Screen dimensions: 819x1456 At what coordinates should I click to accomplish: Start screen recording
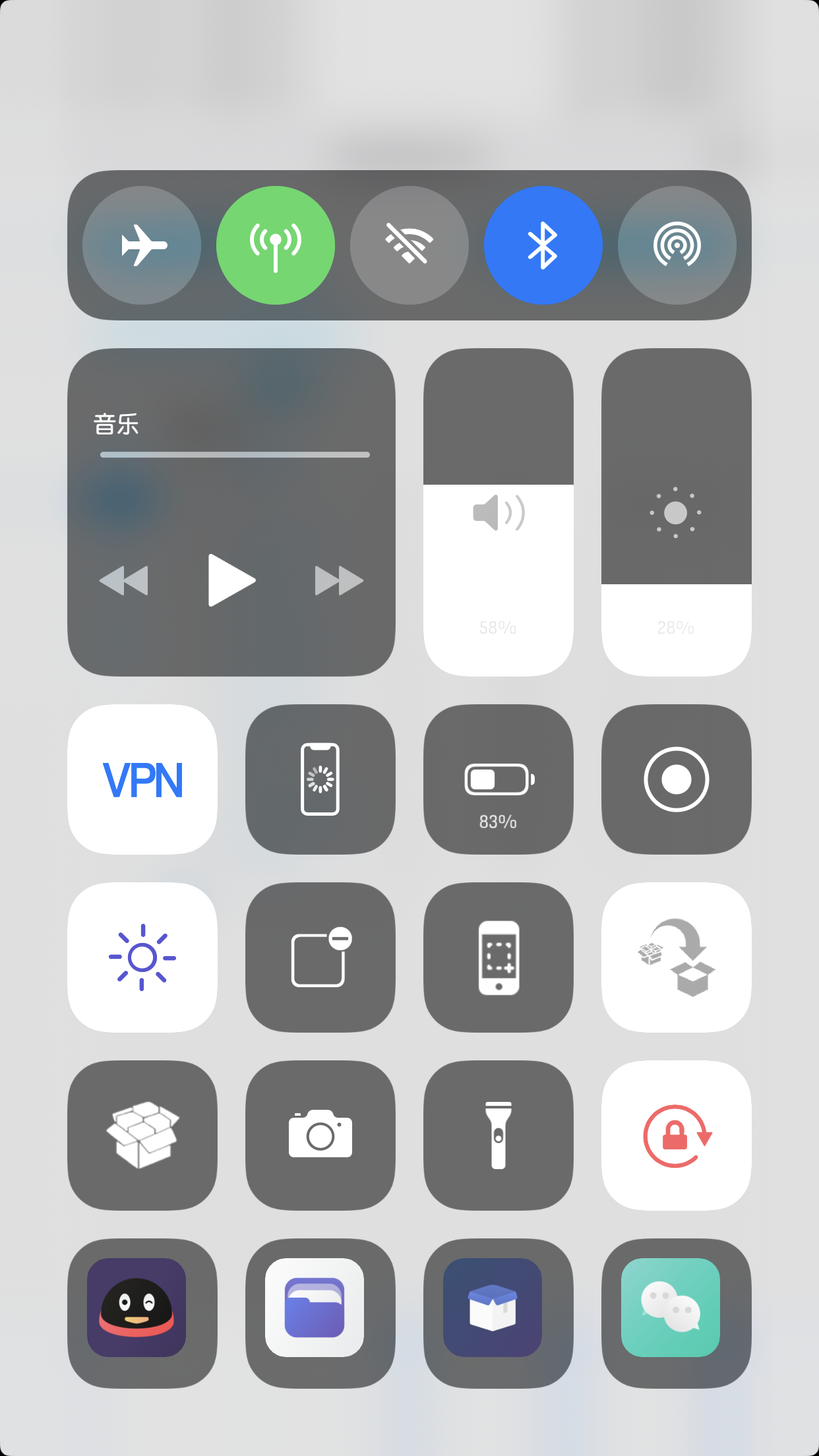click(x=677, y=779)
